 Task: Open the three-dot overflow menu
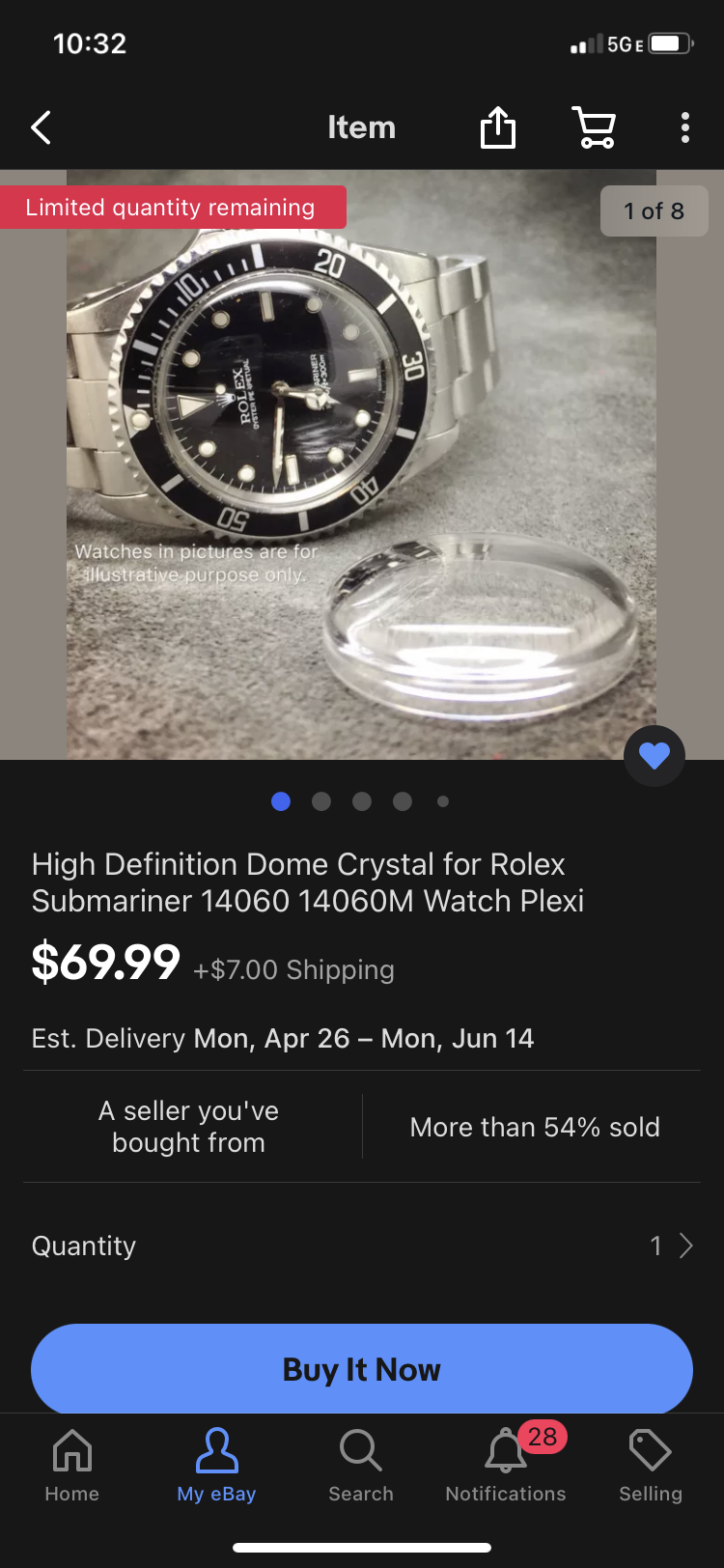click(685, 127)
